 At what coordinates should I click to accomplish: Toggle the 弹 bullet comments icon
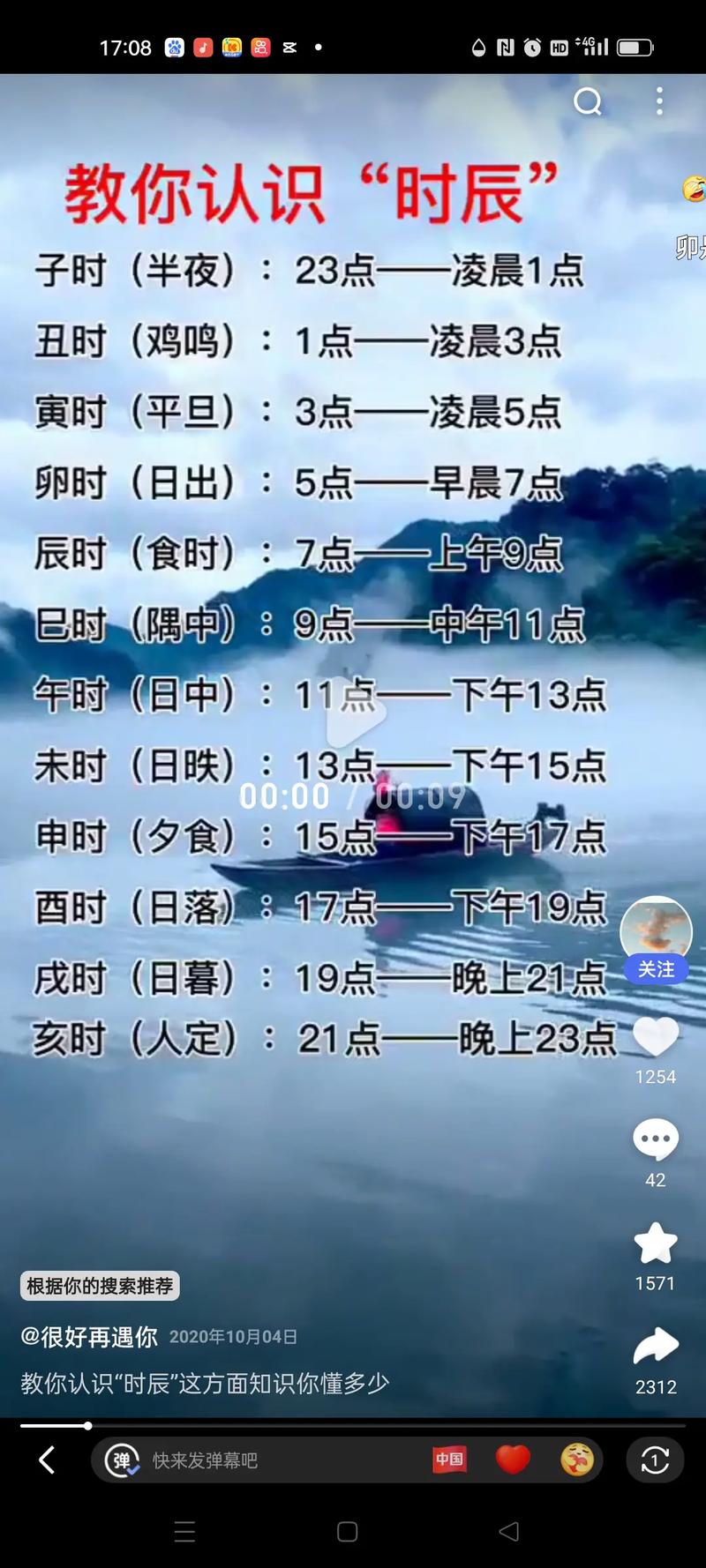[122, 1460]
